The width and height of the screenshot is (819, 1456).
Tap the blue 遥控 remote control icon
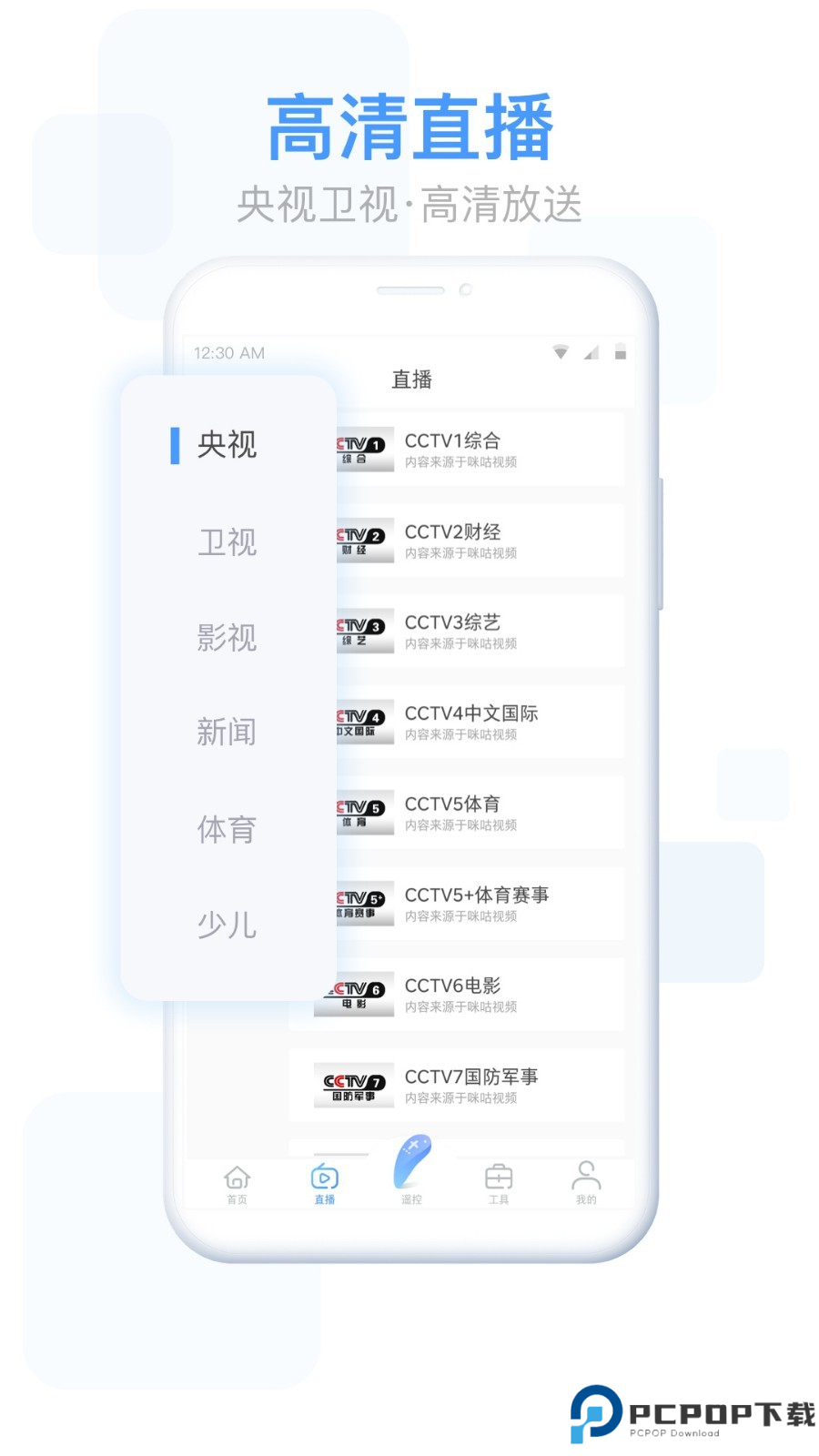(x=411, y=1162)
